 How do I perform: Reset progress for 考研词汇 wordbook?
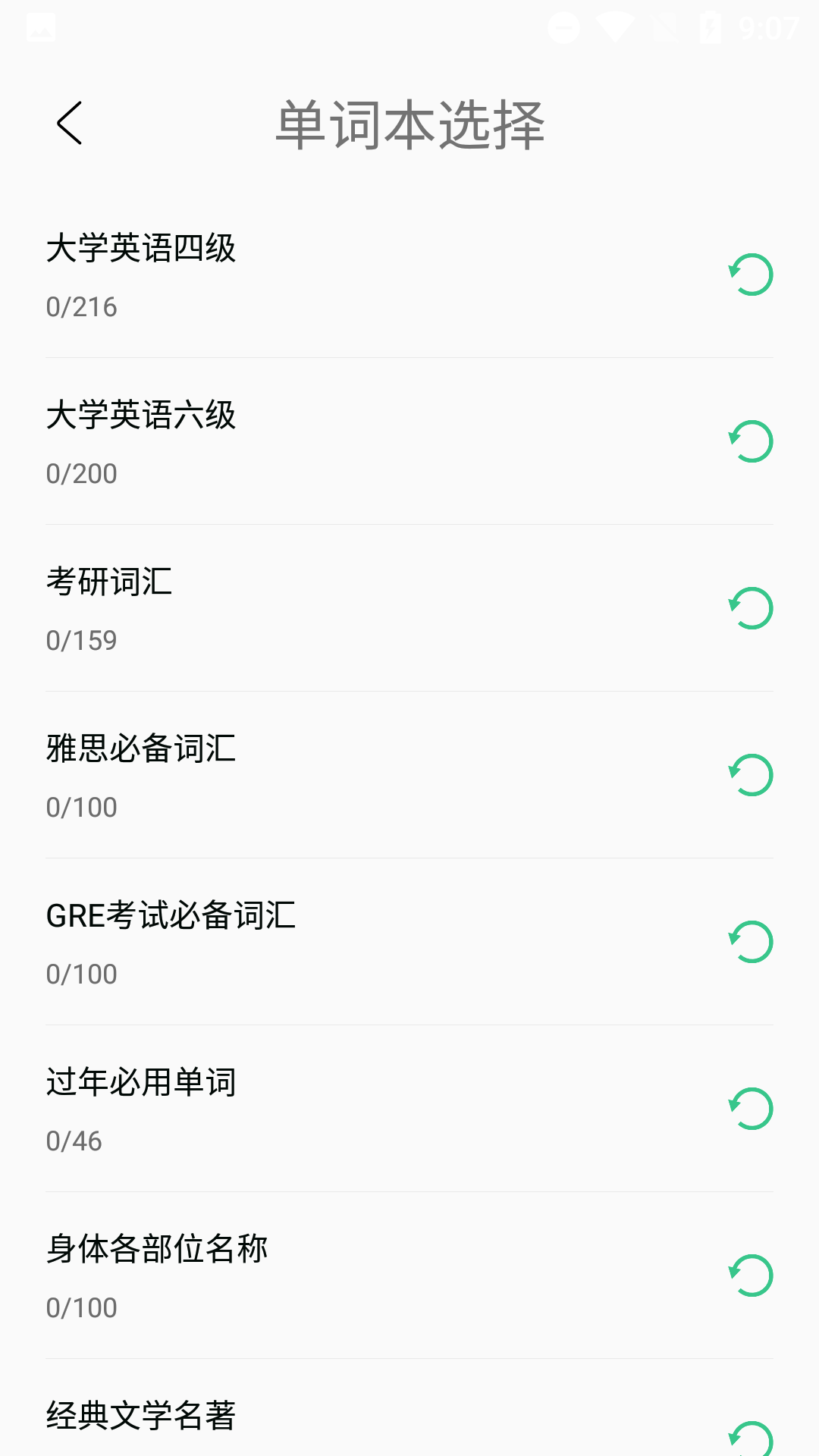tap(752, 607)
